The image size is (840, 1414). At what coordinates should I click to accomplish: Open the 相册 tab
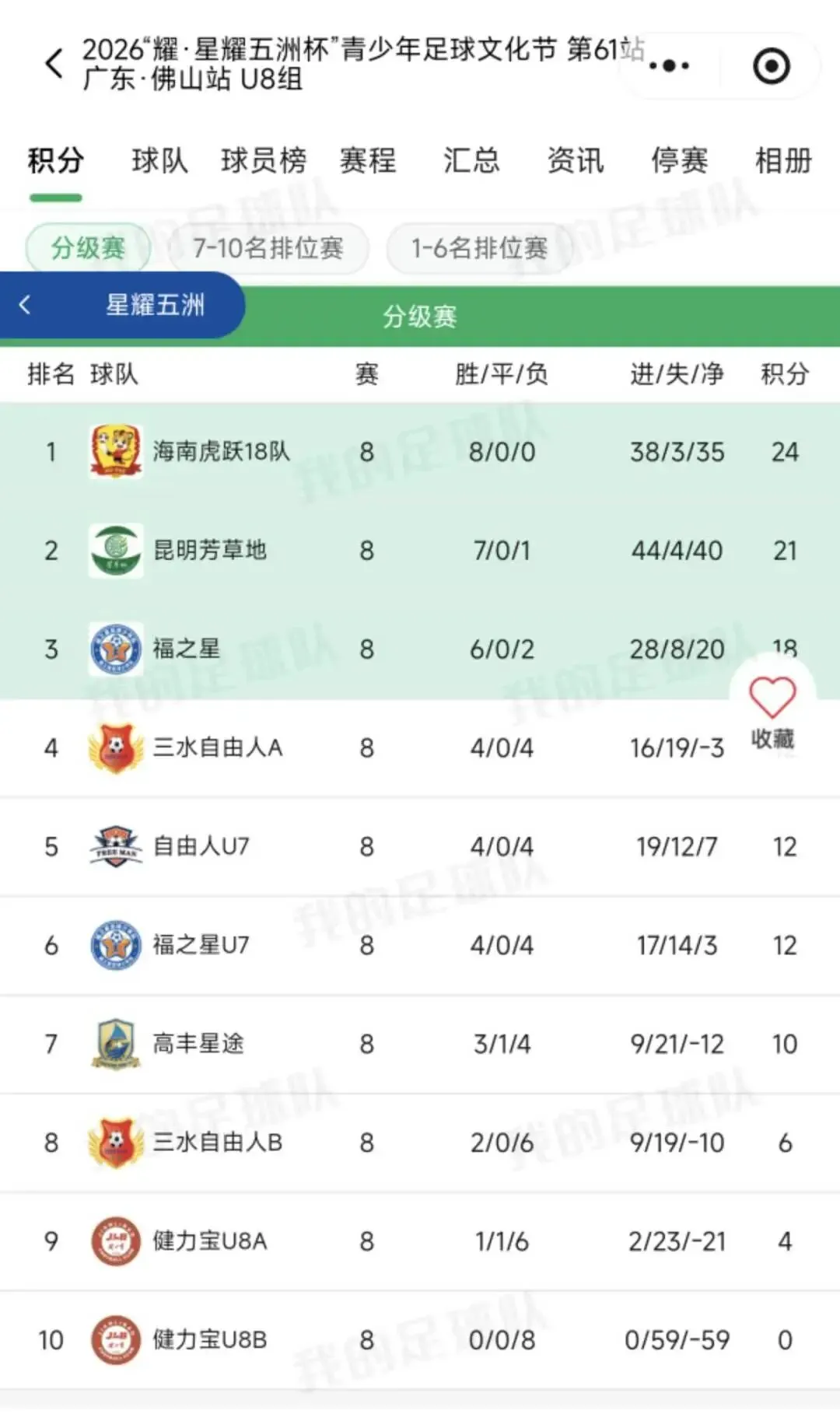point(783,161)
